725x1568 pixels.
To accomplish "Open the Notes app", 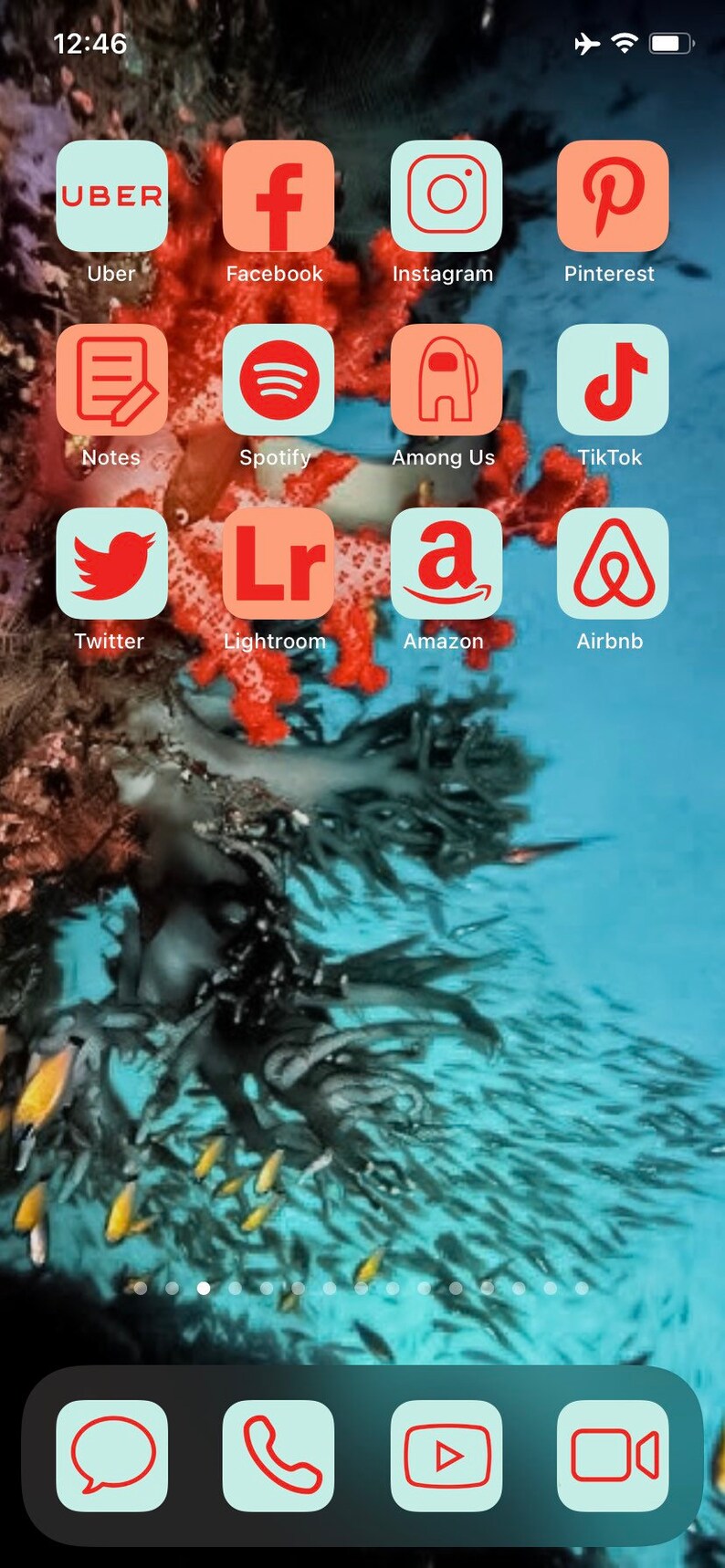I will pyautogui.click(x=111, y=380).
